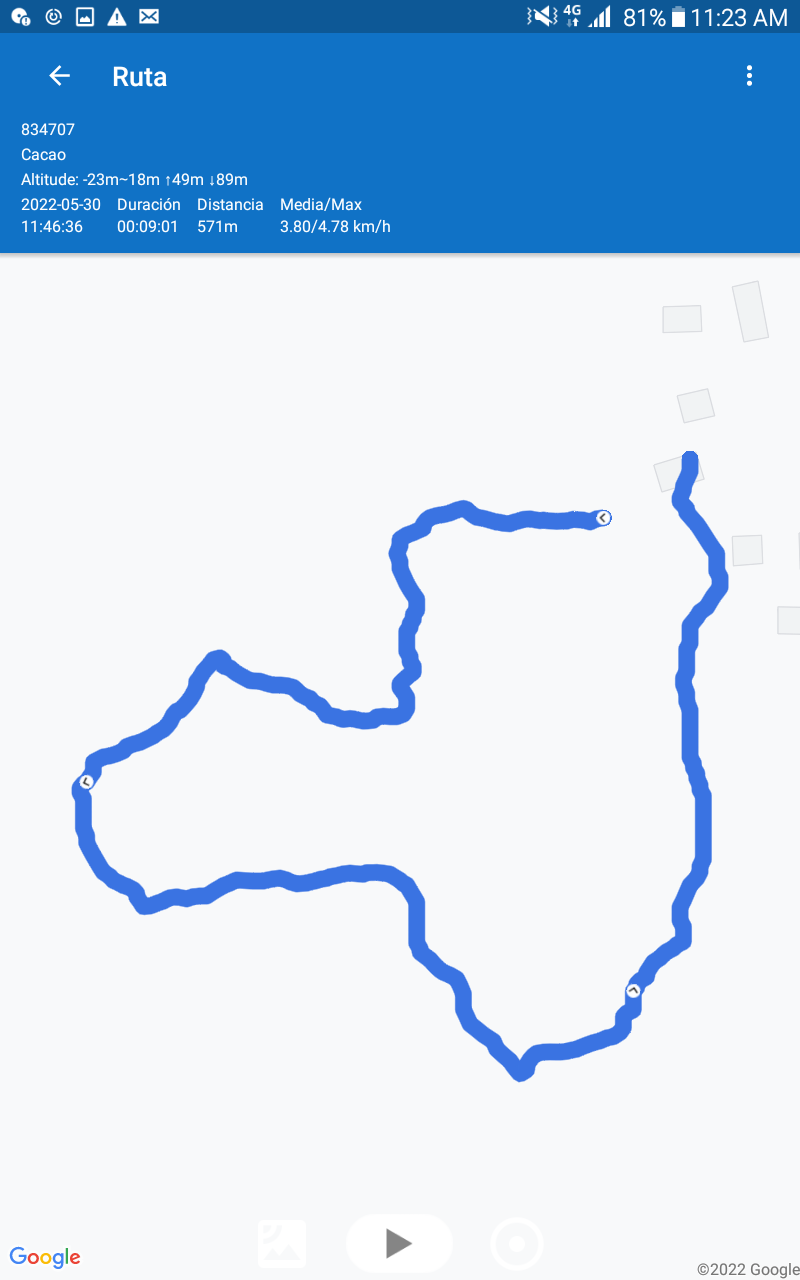This screenshot has width=800, height=1280.
Task: Play the route animation
Action: point(399,1244)
